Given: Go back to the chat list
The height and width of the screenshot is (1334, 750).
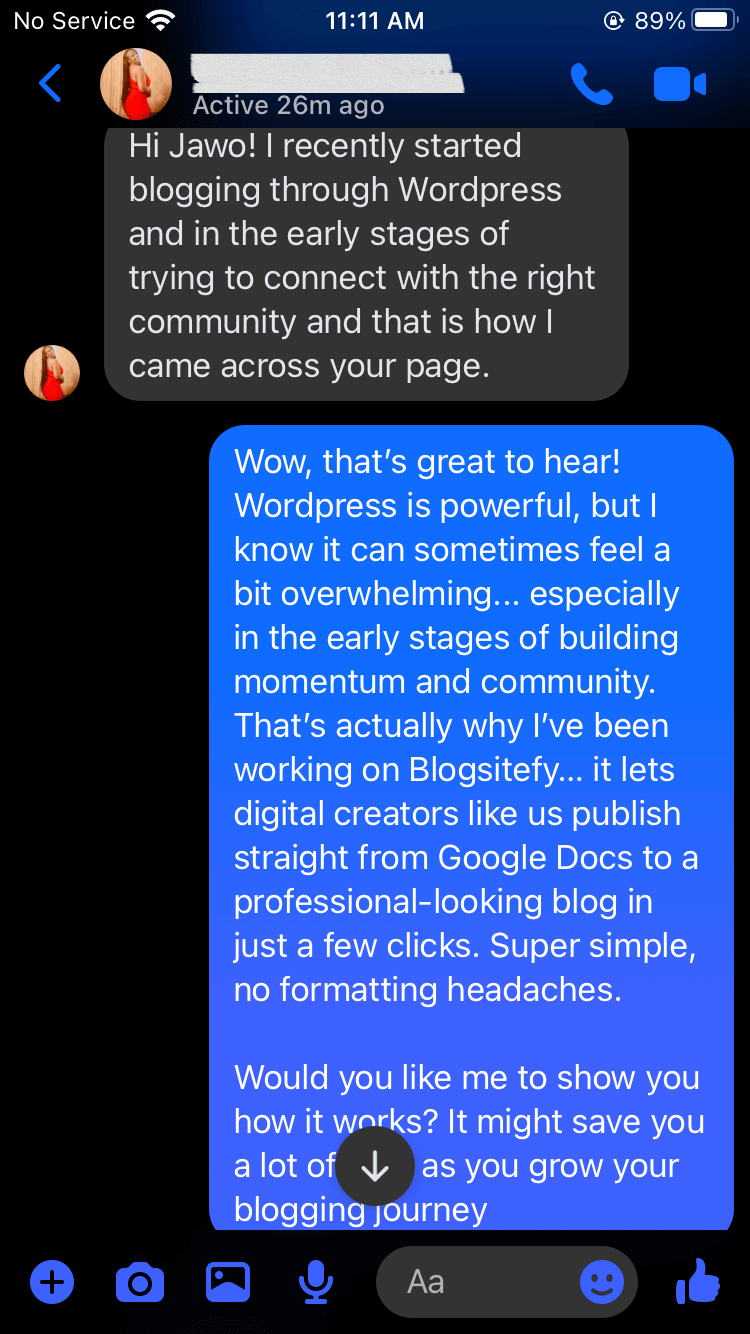Looking at the screenshot, I should pos(49,84).
